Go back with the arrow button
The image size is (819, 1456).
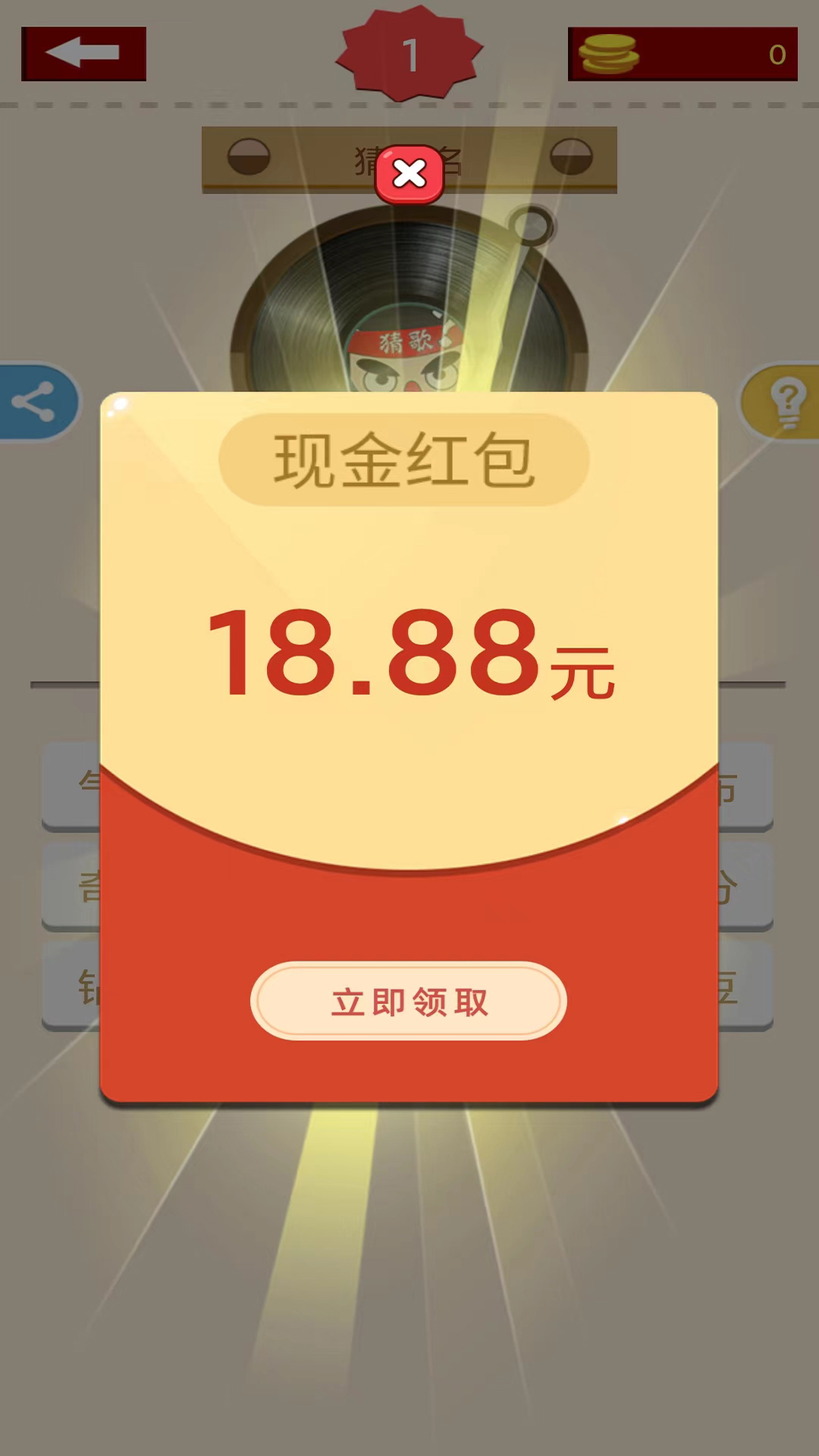point(83,54)
